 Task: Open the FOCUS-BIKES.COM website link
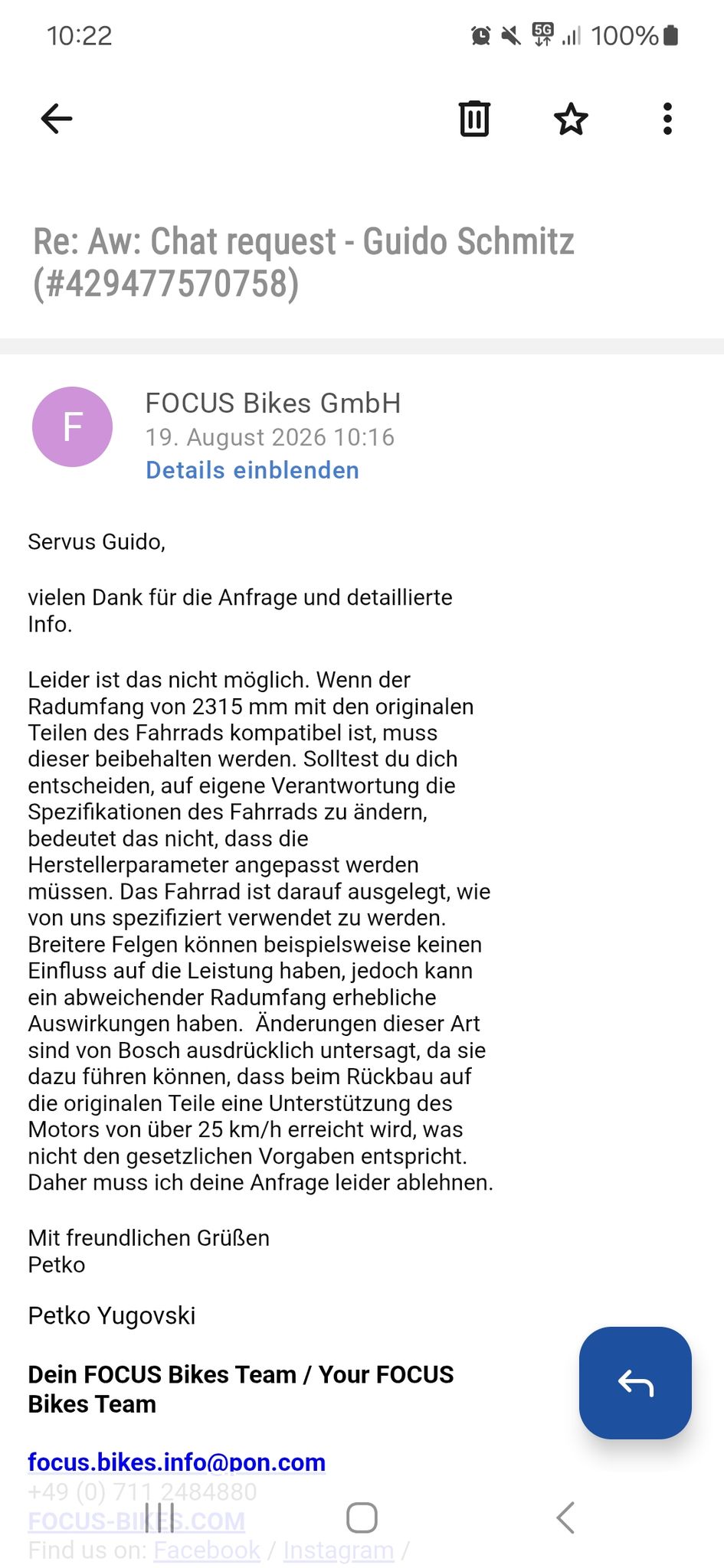pos(136,1521)
